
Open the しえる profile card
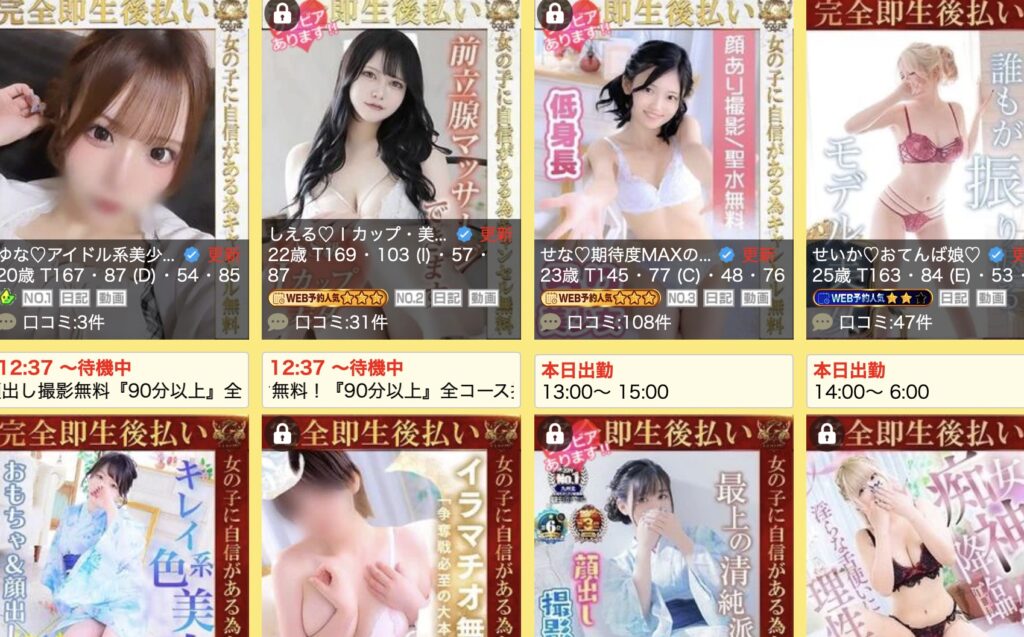[391, 170]
